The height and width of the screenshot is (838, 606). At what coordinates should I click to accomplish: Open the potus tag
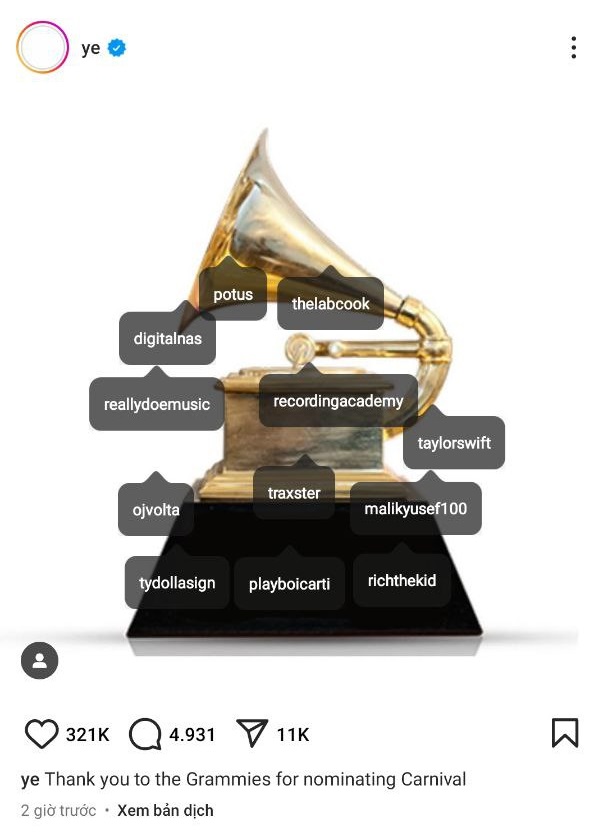click(x=233, y=295)
